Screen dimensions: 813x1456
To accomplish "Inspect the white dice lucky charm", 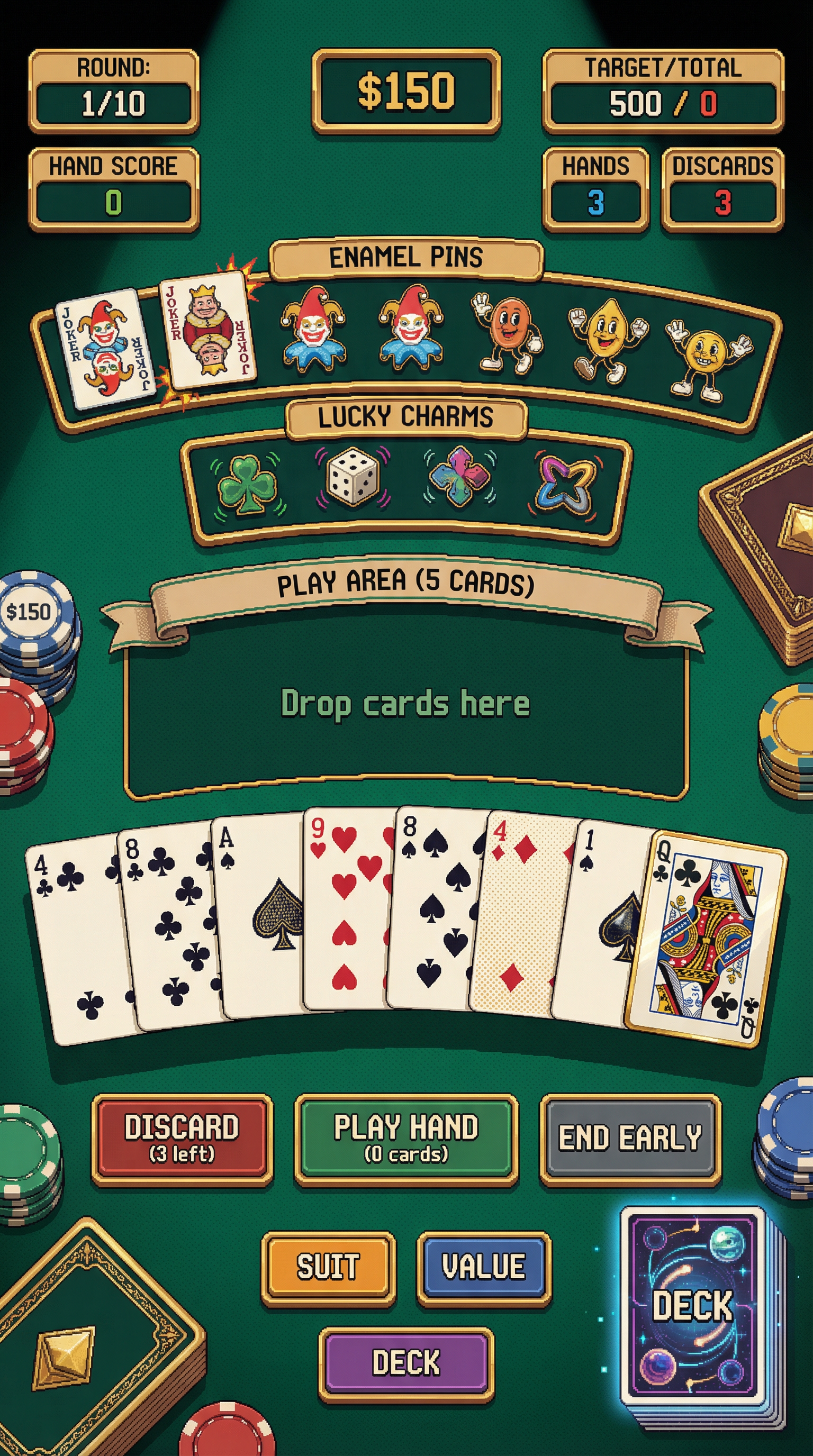I will [352, 477].
